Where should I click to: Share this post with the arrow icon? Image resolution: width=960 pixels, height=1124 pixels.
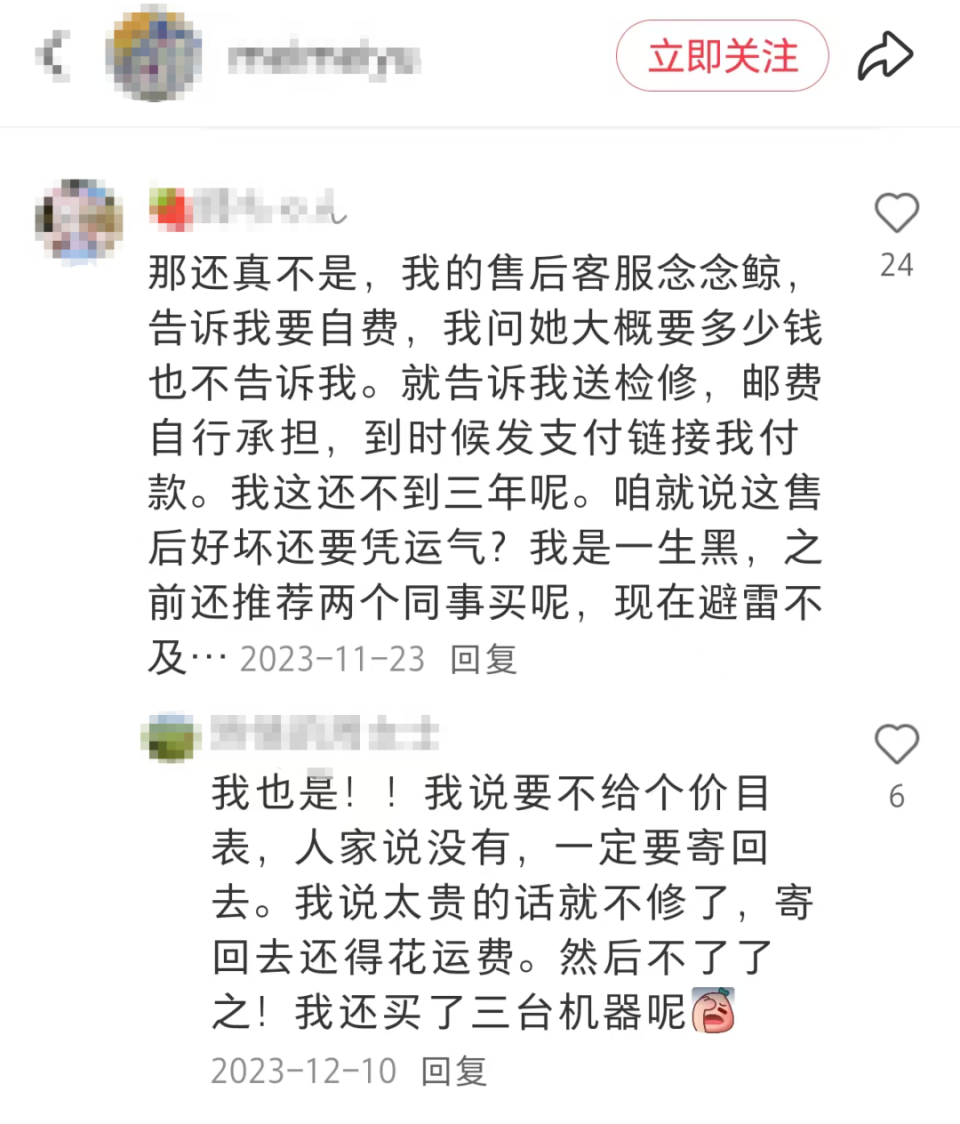pyautogui.click(x=885, y=57)
